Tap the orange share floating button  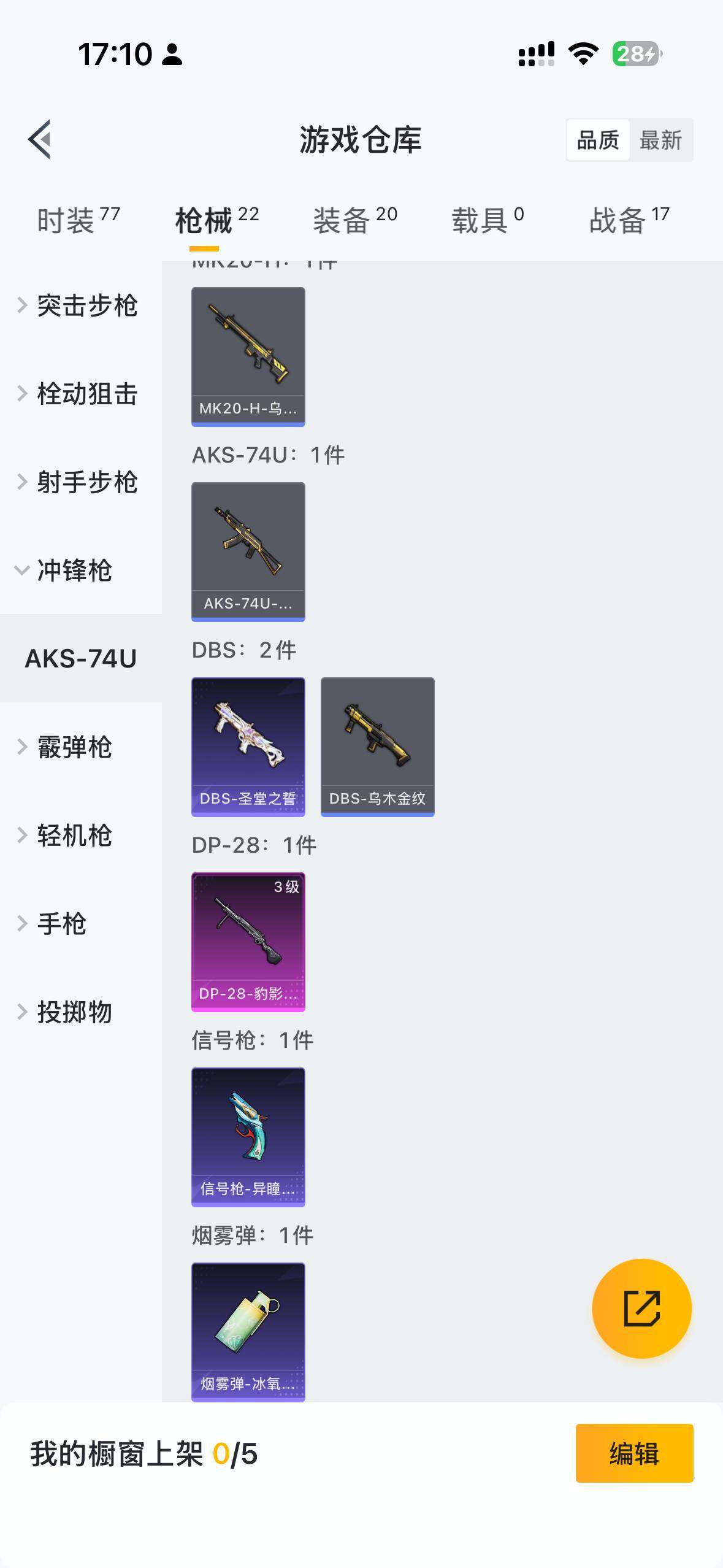point(641,1309)
